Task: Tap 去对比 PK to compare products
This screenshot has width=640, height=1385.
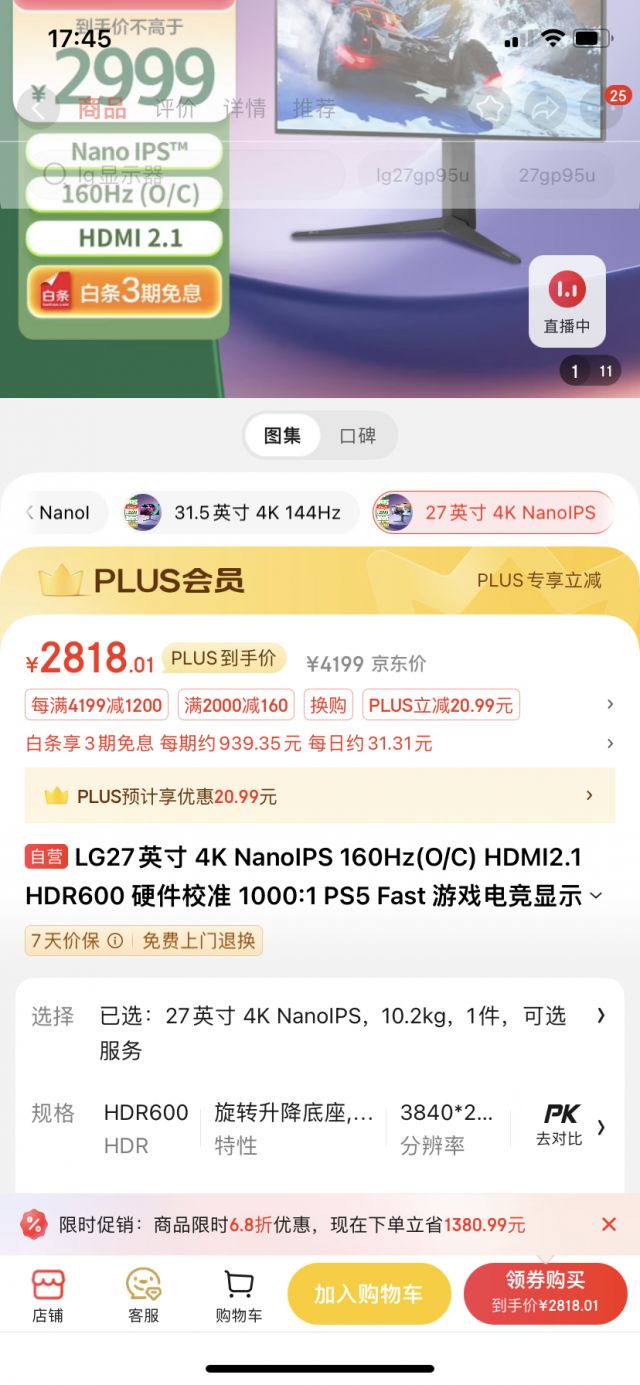Action: 561,1126
